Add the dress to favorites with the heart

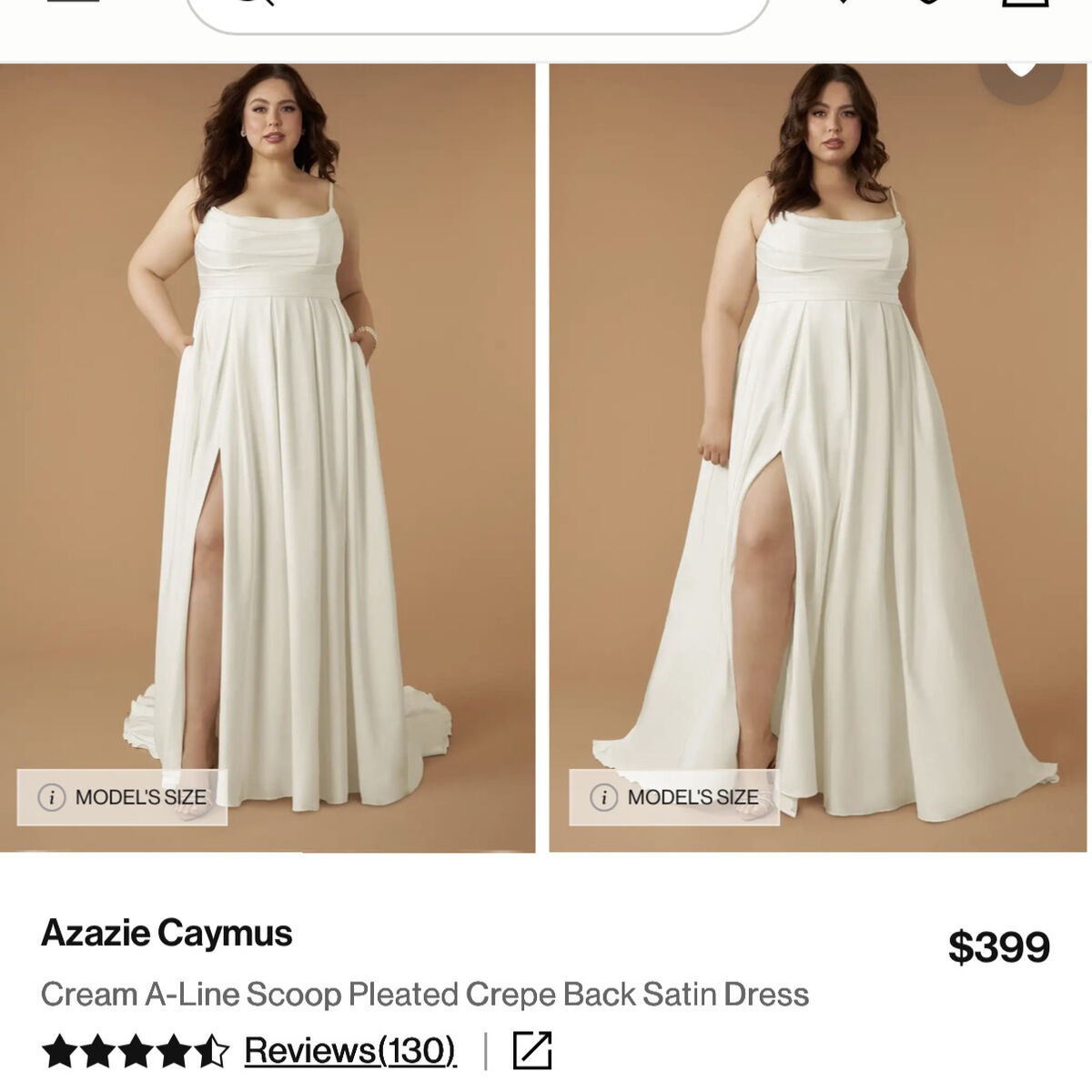click(1021, 73)
